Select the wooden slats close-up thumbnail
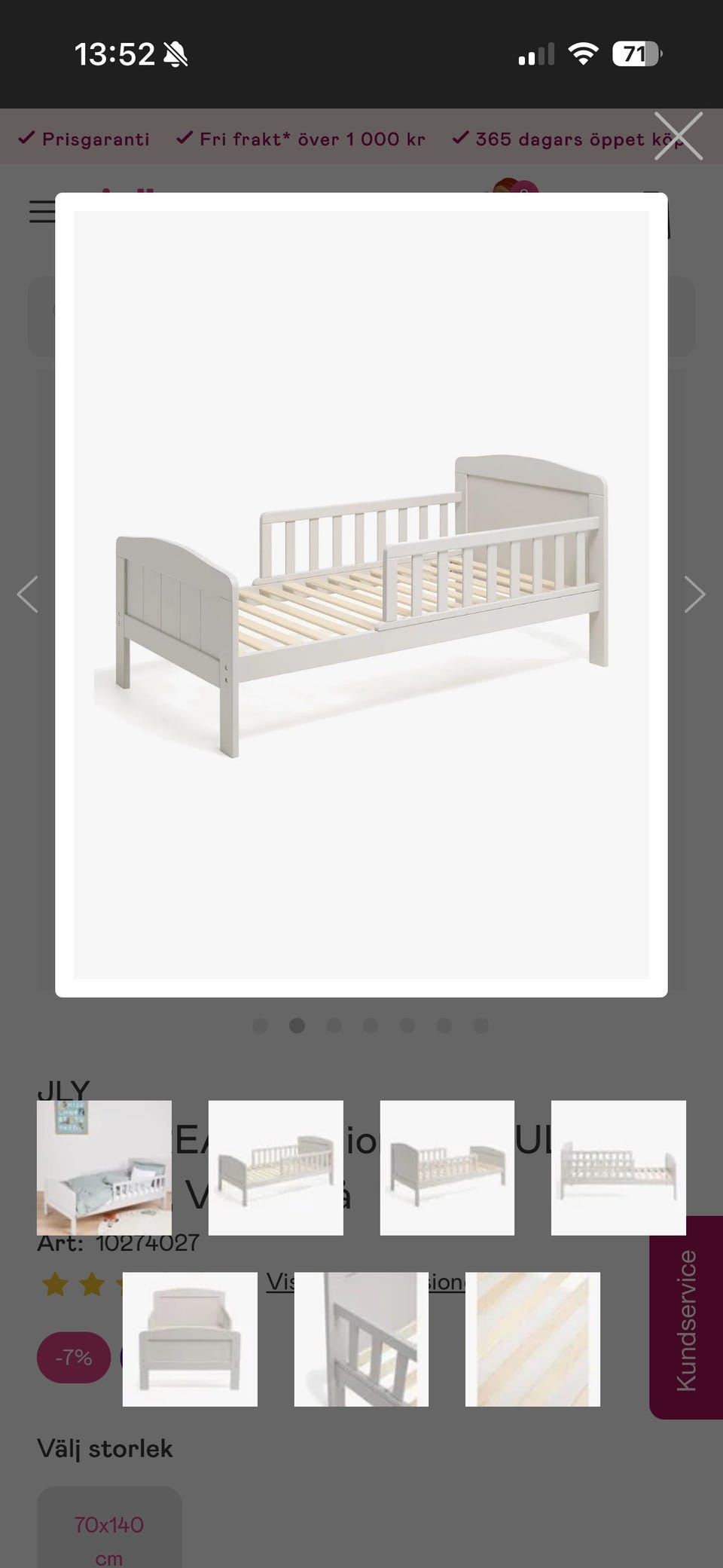723x1568 pixels. click(532, 1339)
